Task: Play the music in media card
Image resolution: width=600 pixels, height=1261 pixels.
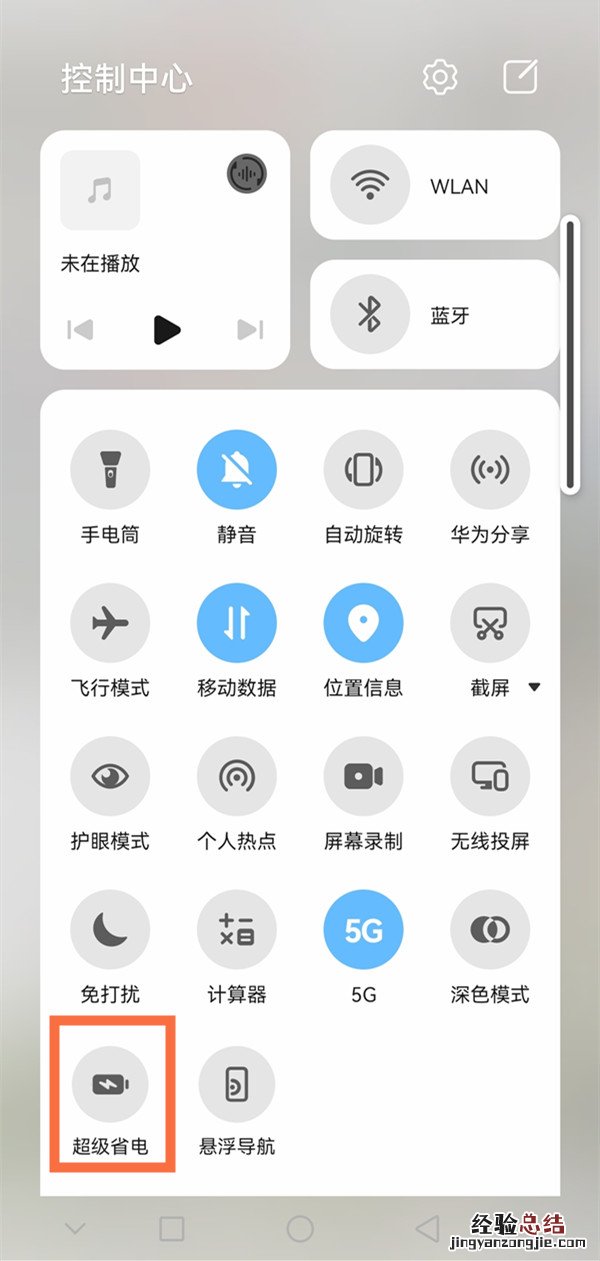Action: tap(167, 329)
